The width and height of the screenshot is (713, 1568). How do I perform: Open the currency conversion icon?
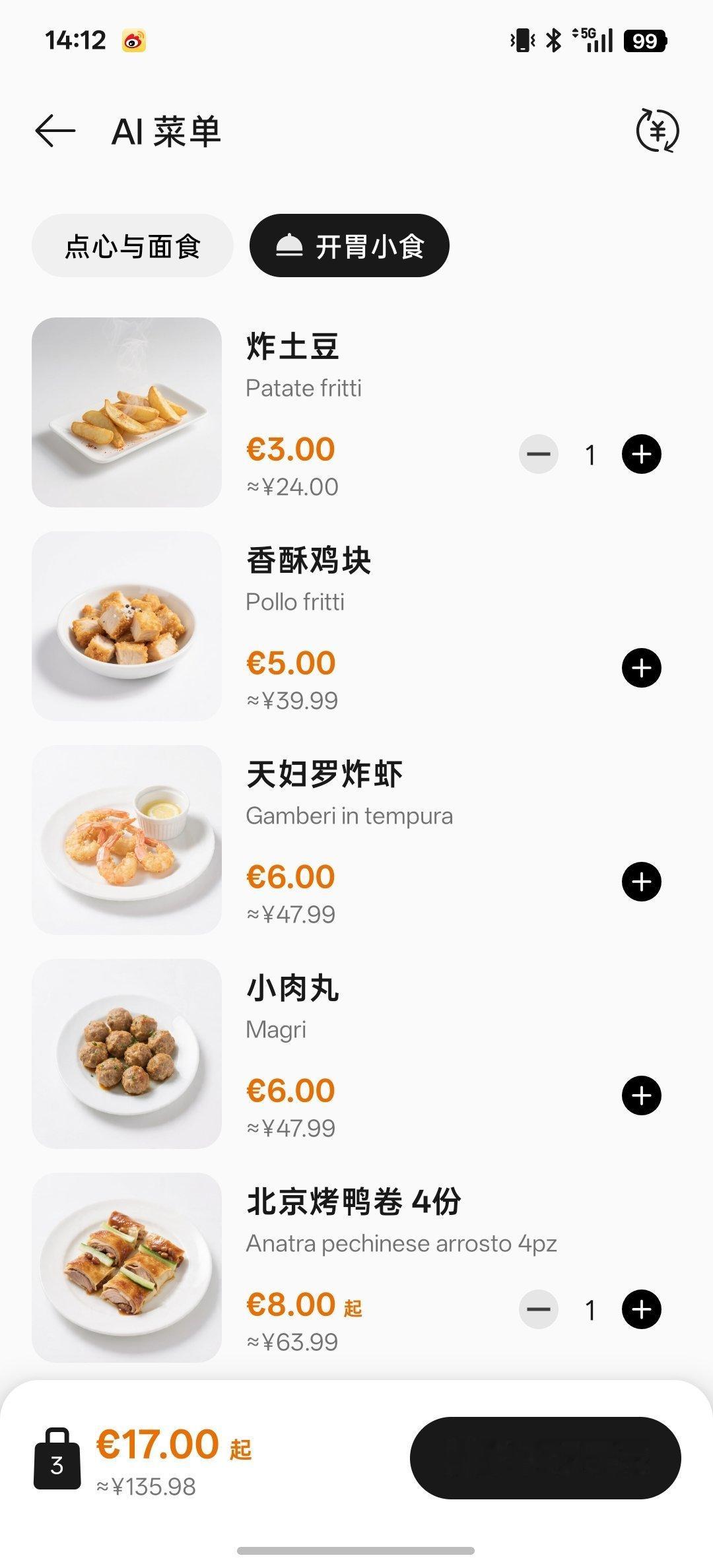pos(657,131)
